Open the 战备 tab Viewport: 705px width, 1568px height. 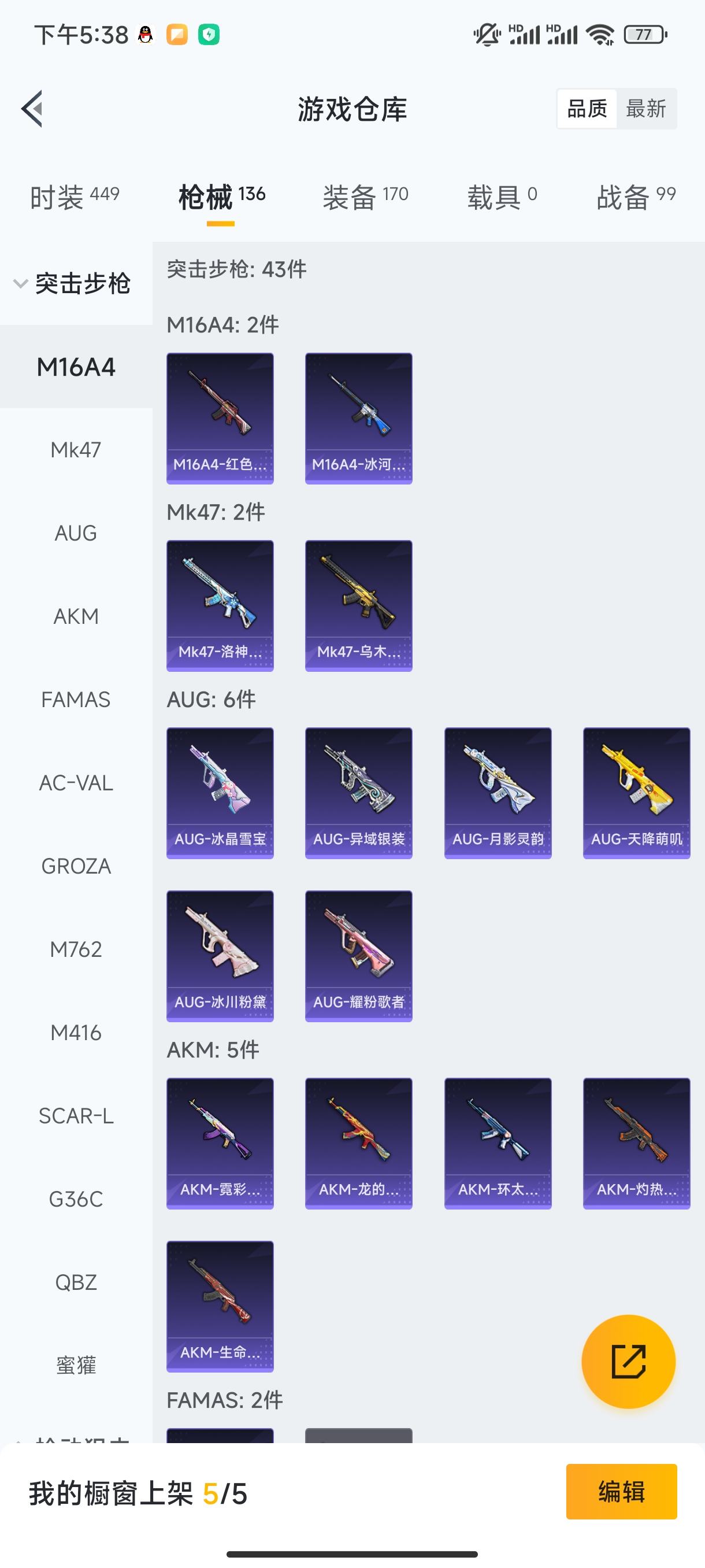coord(636,197)
